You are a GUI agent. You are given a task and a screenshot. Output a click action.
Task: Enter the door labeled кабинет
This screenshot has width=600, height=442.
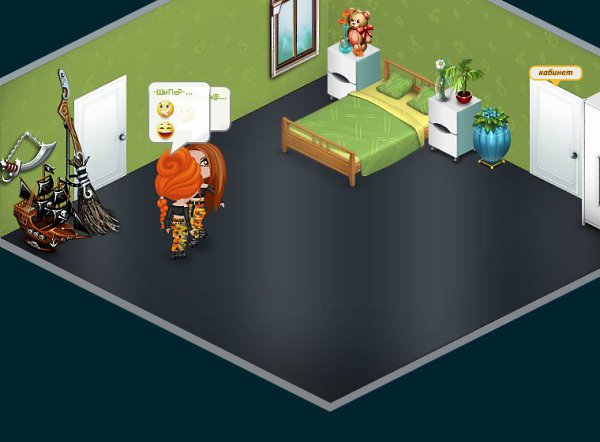tap(556, 138)
